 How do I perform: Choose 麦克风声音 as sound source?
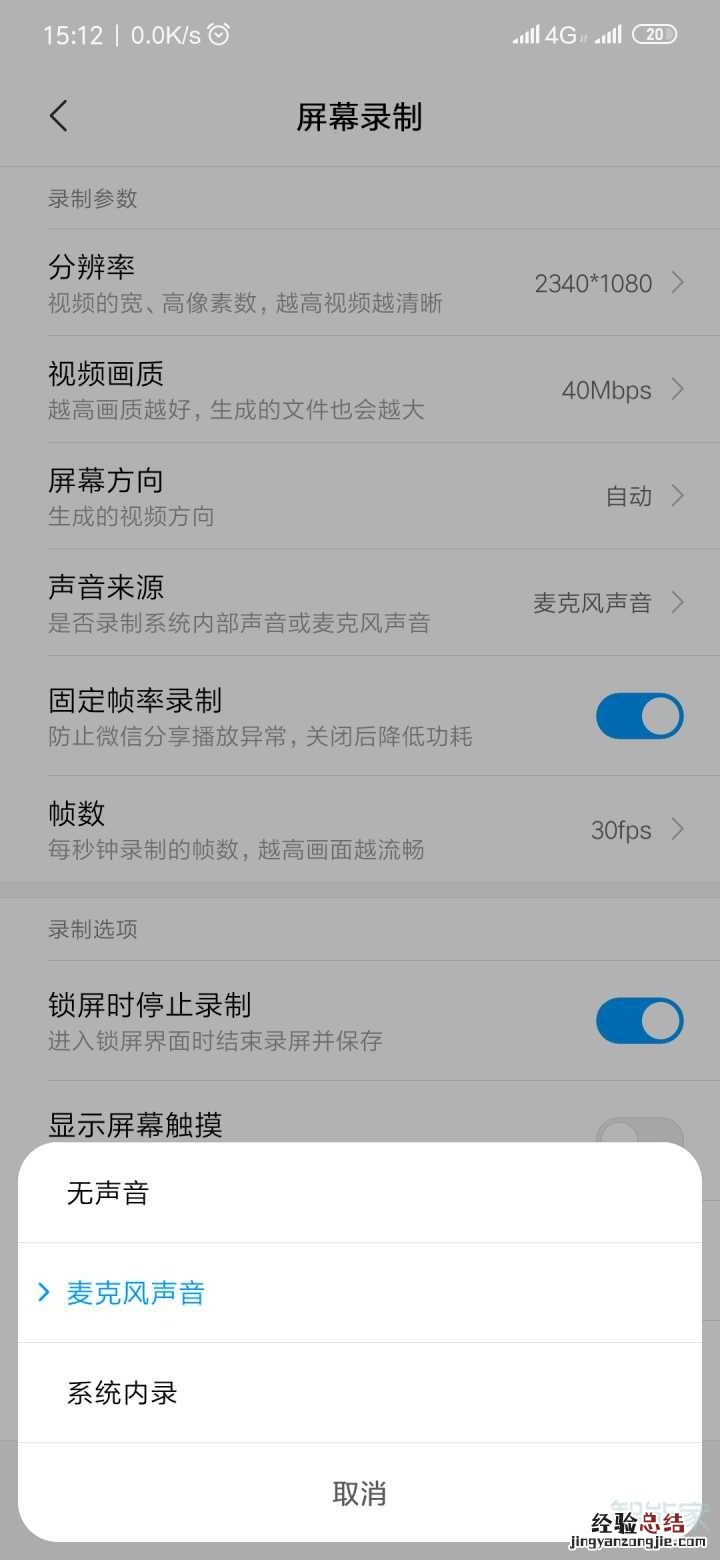coord(136,1293)
